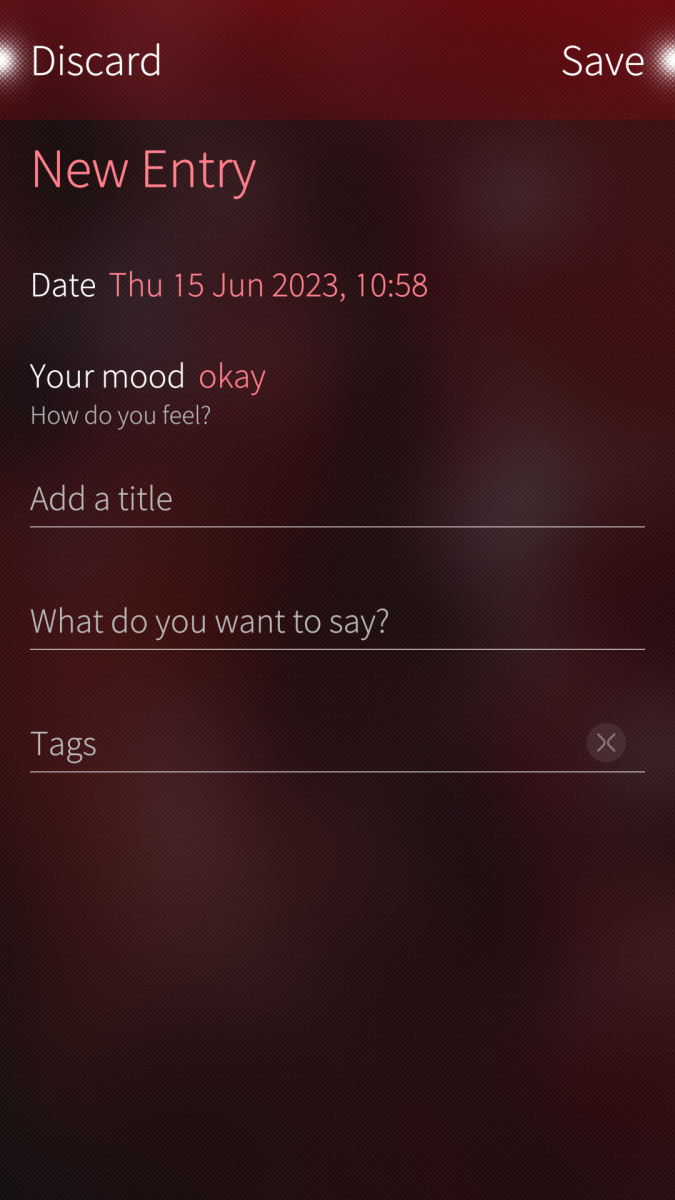
Task: Change the entry date and time
Action: pyautogui.click(x=268, y=286)
